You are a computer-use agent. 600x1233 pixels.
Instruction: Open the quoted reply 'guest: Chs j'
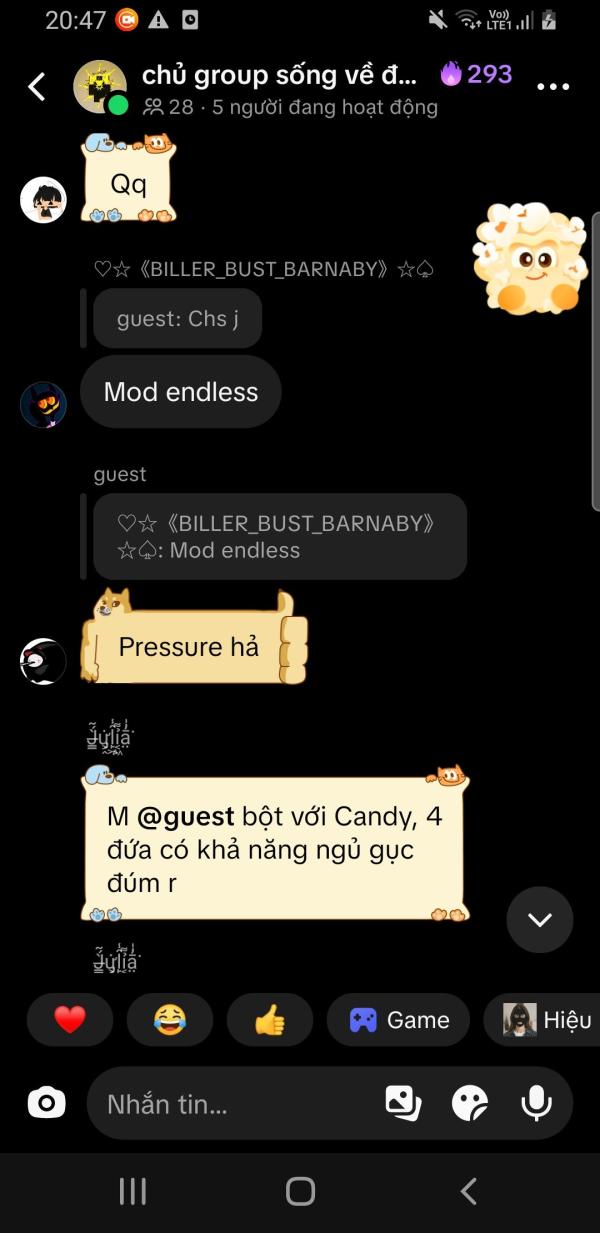tap(177, 319)
